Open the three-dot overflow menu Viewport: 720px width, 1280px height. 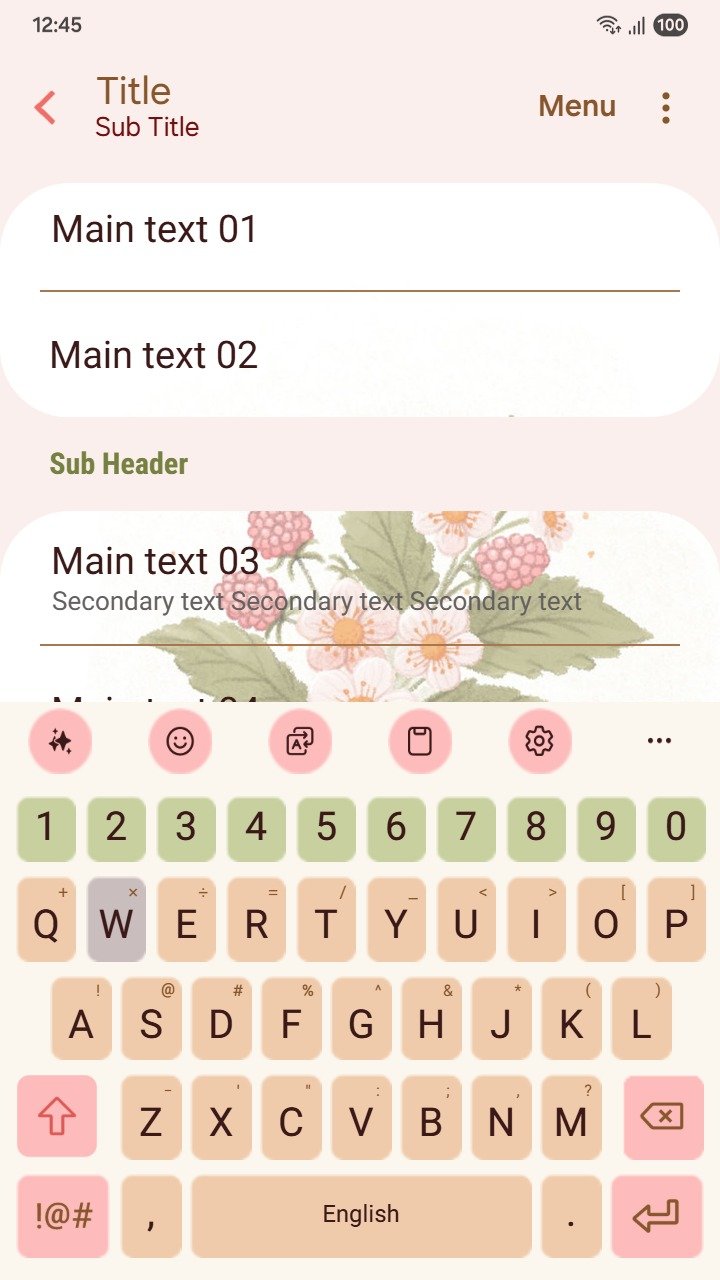[665, 107]
